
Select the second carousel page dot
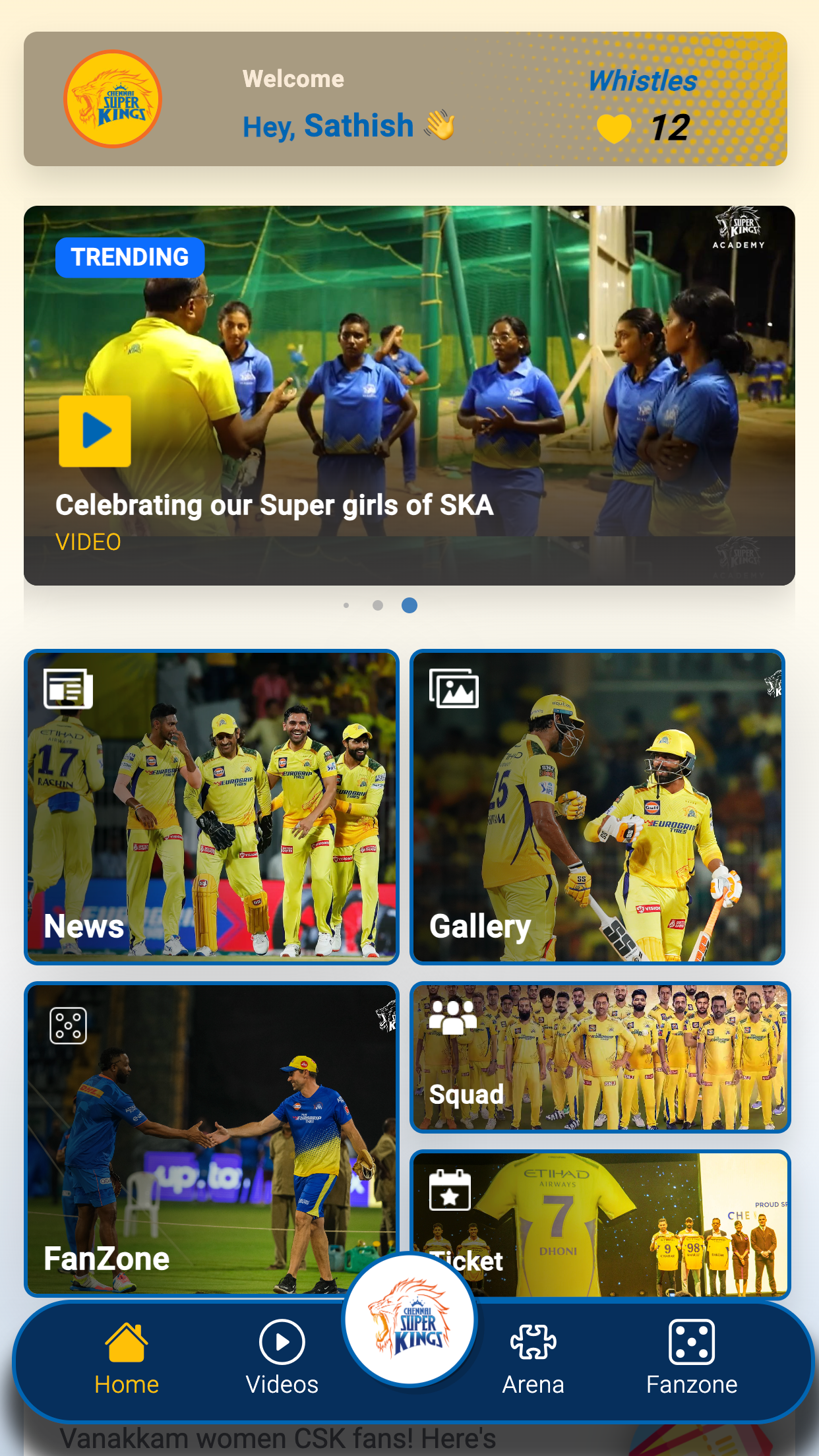point(378,605)
